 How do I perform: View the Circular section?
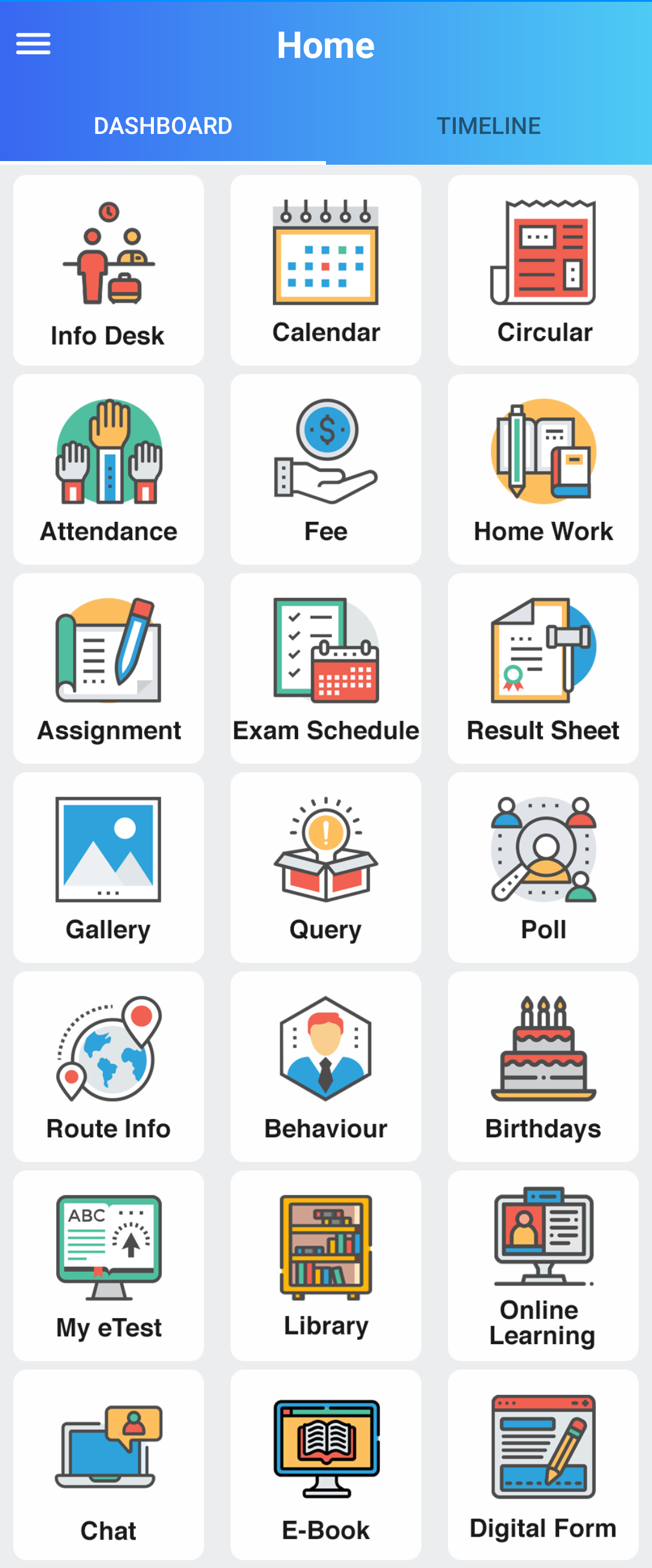point(542,270)
